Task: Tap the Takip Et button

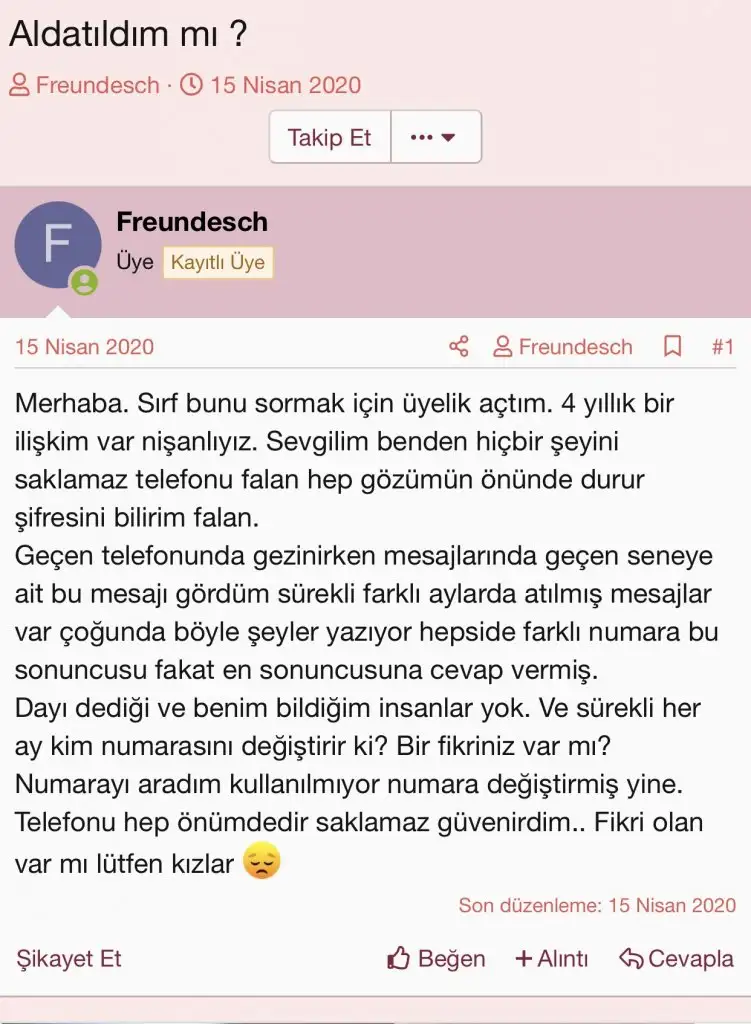Action: pyautogui.click(x=329, y=137)
